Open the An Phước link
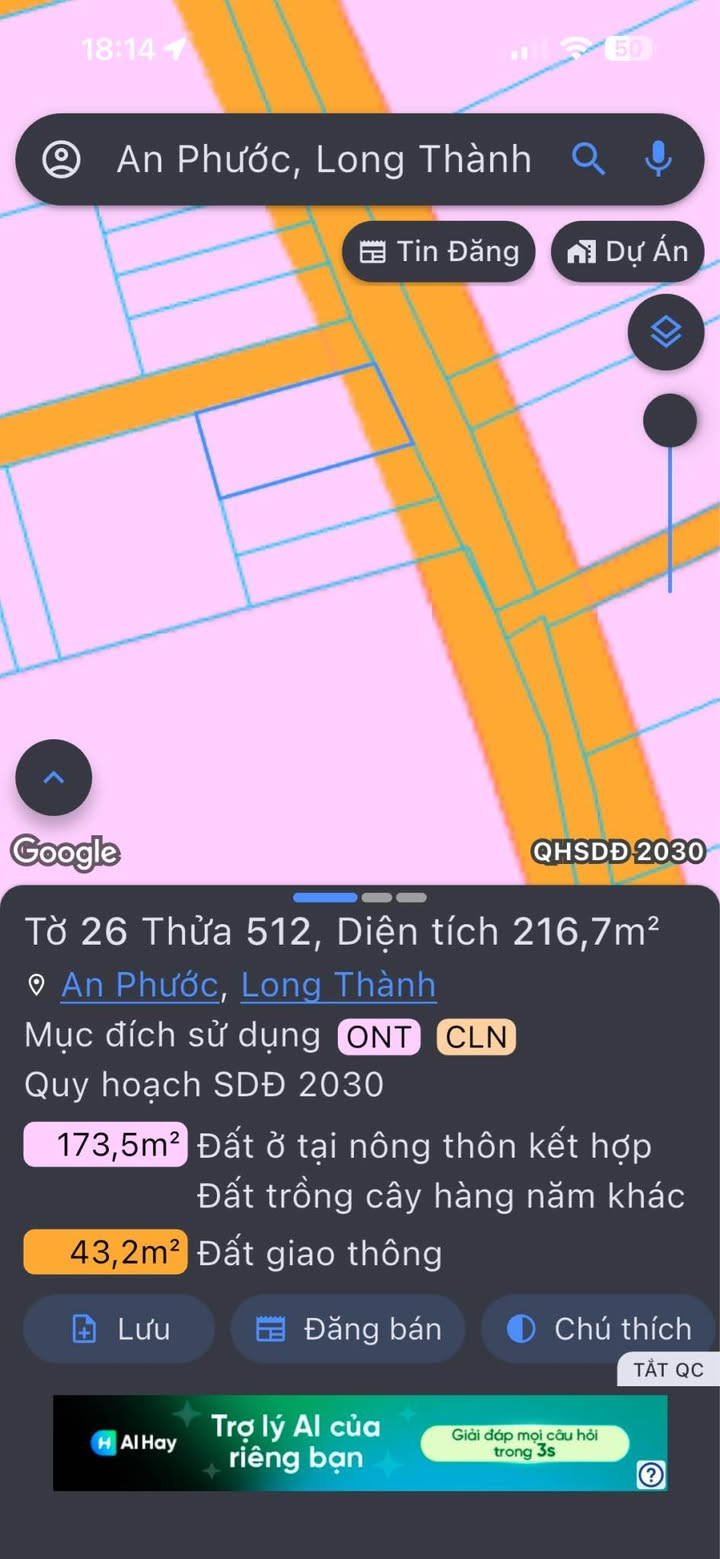The width and height of the screenshot is (720, 1559). pyautogui.click(x=140, y=985)
